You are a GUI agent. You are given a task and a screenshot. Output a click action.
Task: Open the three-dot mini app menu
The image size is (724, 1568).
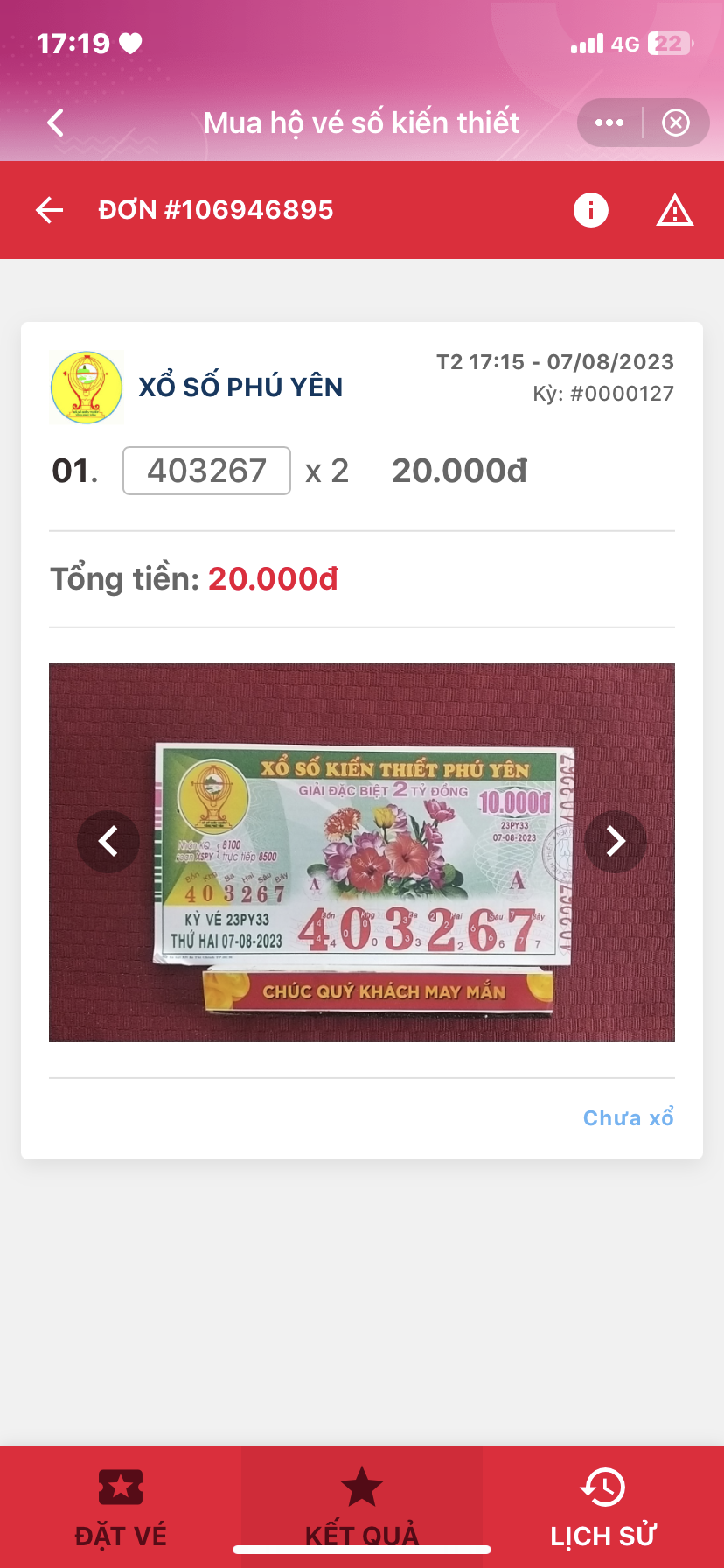click(609, 122)
